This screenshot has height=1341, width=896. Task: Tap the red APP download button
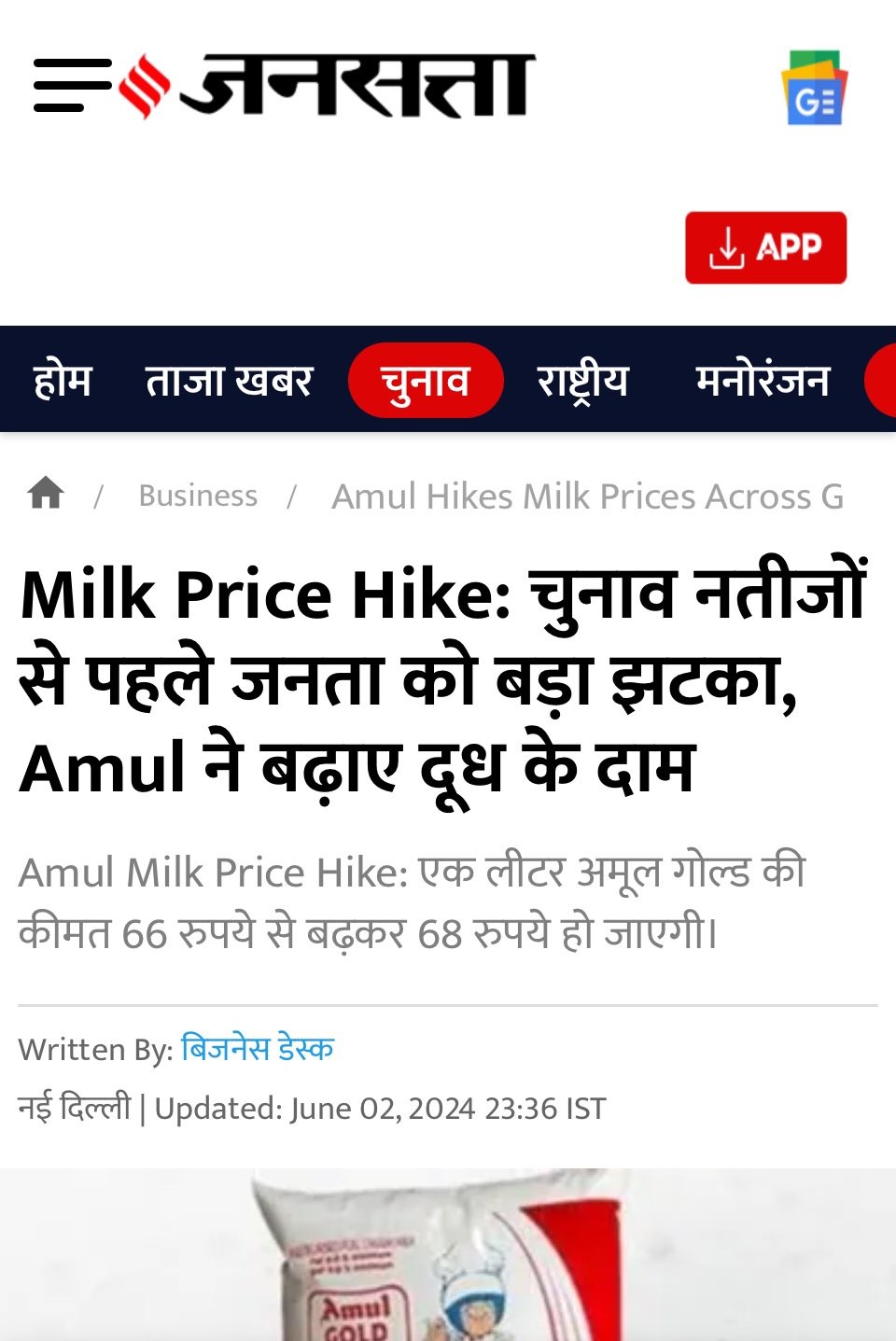point(765,247)
